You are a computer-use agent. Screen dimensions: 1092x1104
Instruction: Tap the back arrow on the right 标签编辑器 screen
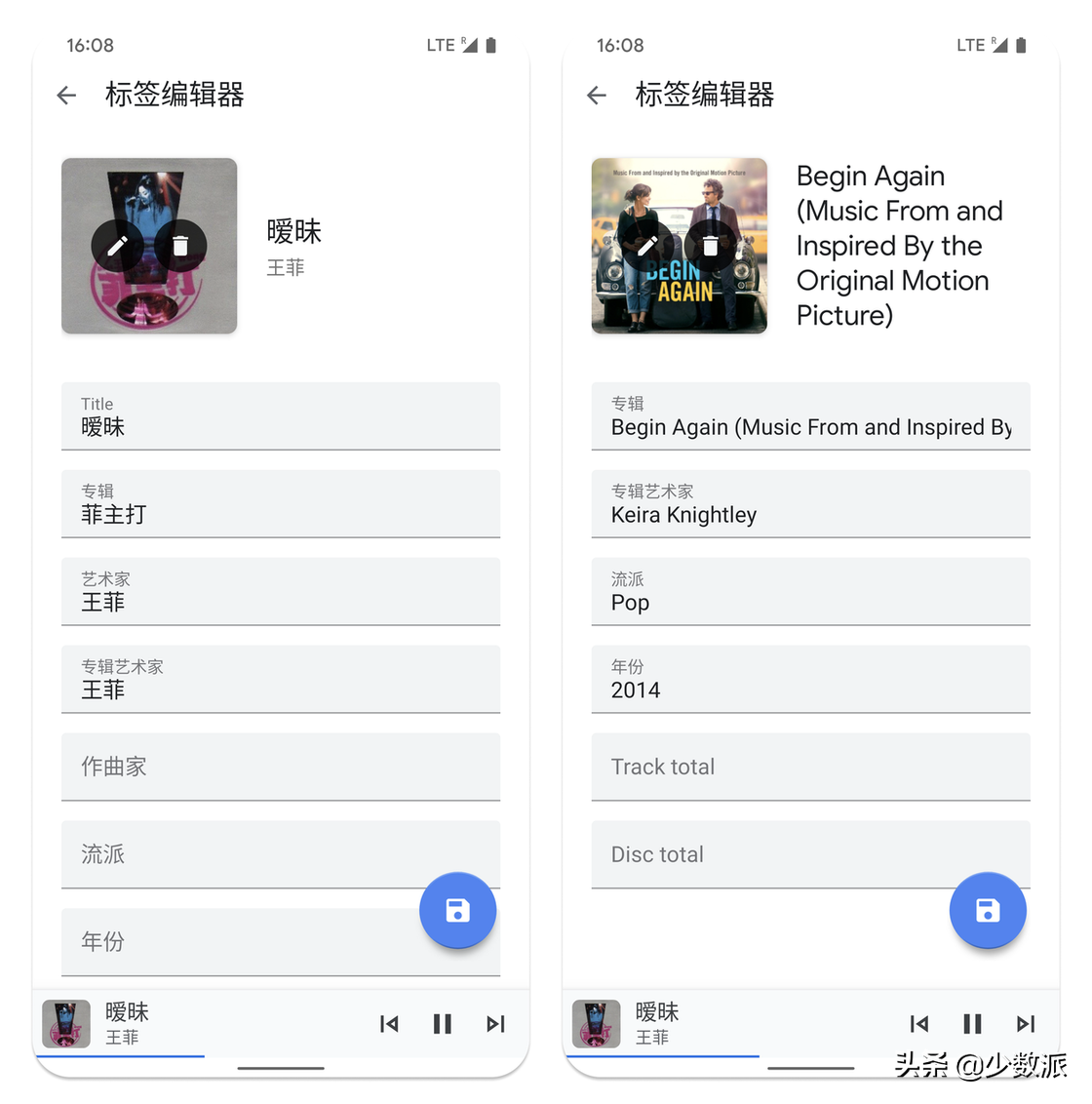click(596, 95)
